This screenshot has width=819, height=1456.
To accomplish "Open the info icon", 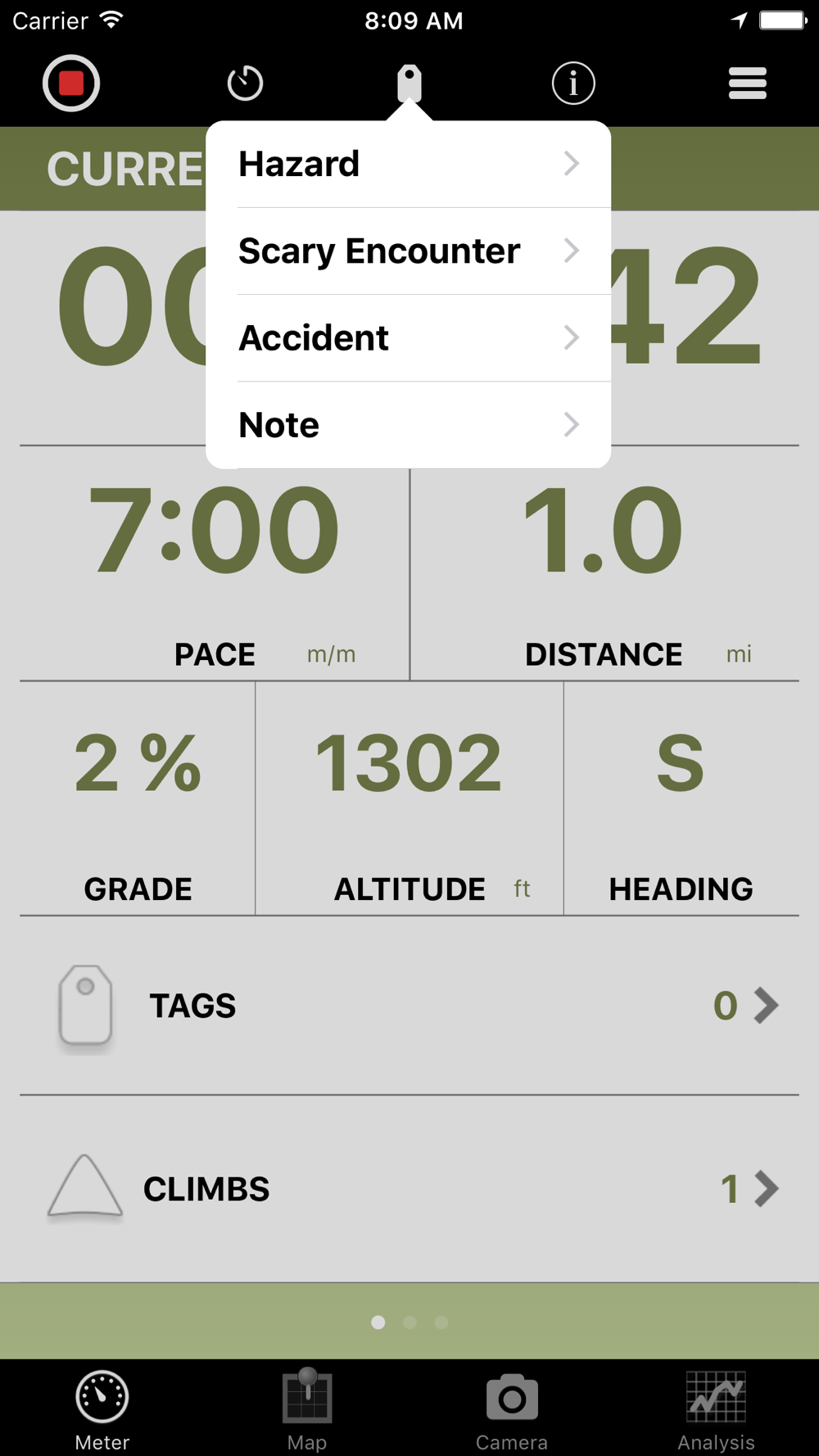I will coord(573,83).
